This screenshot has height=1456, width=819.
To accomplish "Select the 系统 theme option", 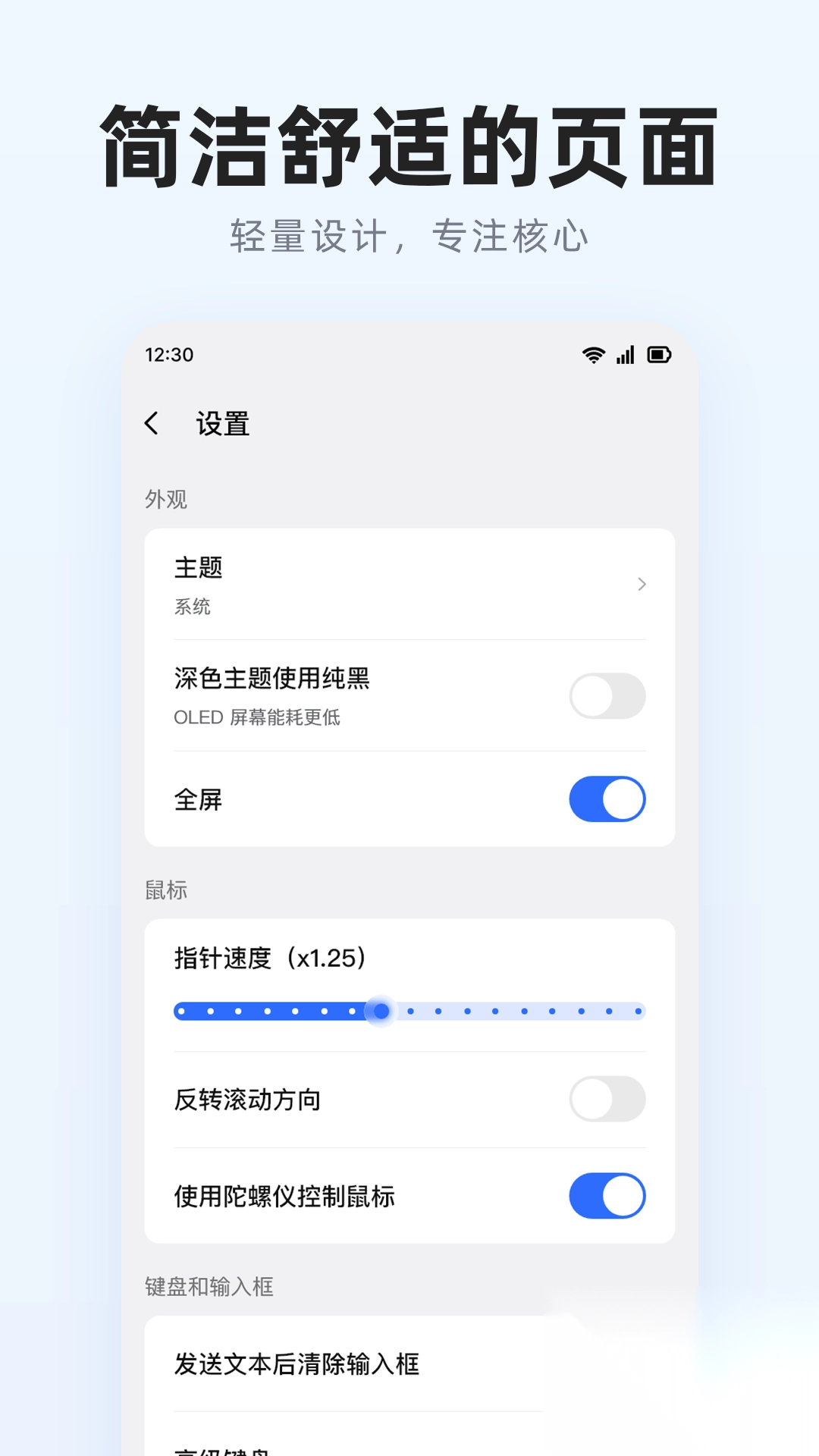I will (x=192, y=607).
